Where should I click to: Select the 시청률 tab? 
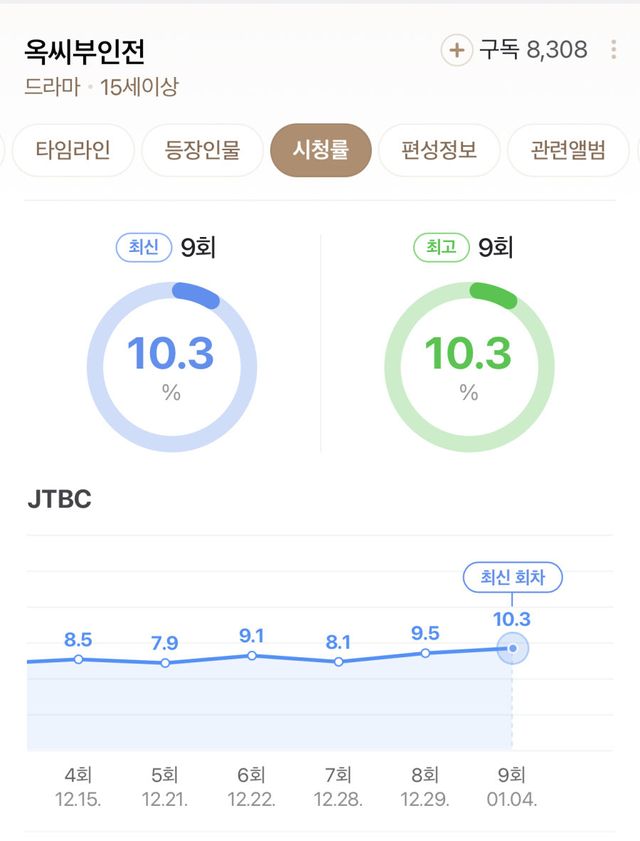pyautogui.click(x=320, y=151)
